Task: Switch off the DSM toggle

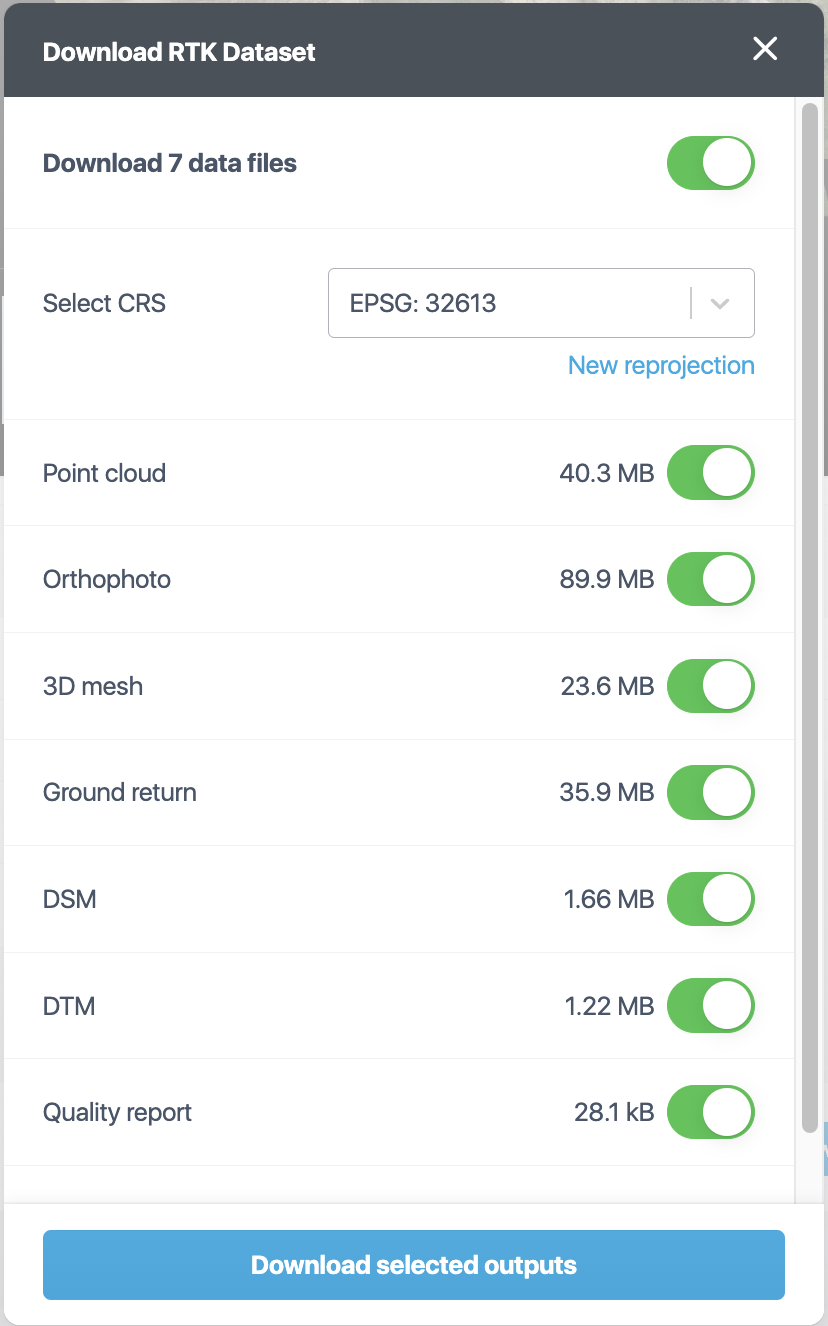Action: pyautogui.click(x=711, y=899)
